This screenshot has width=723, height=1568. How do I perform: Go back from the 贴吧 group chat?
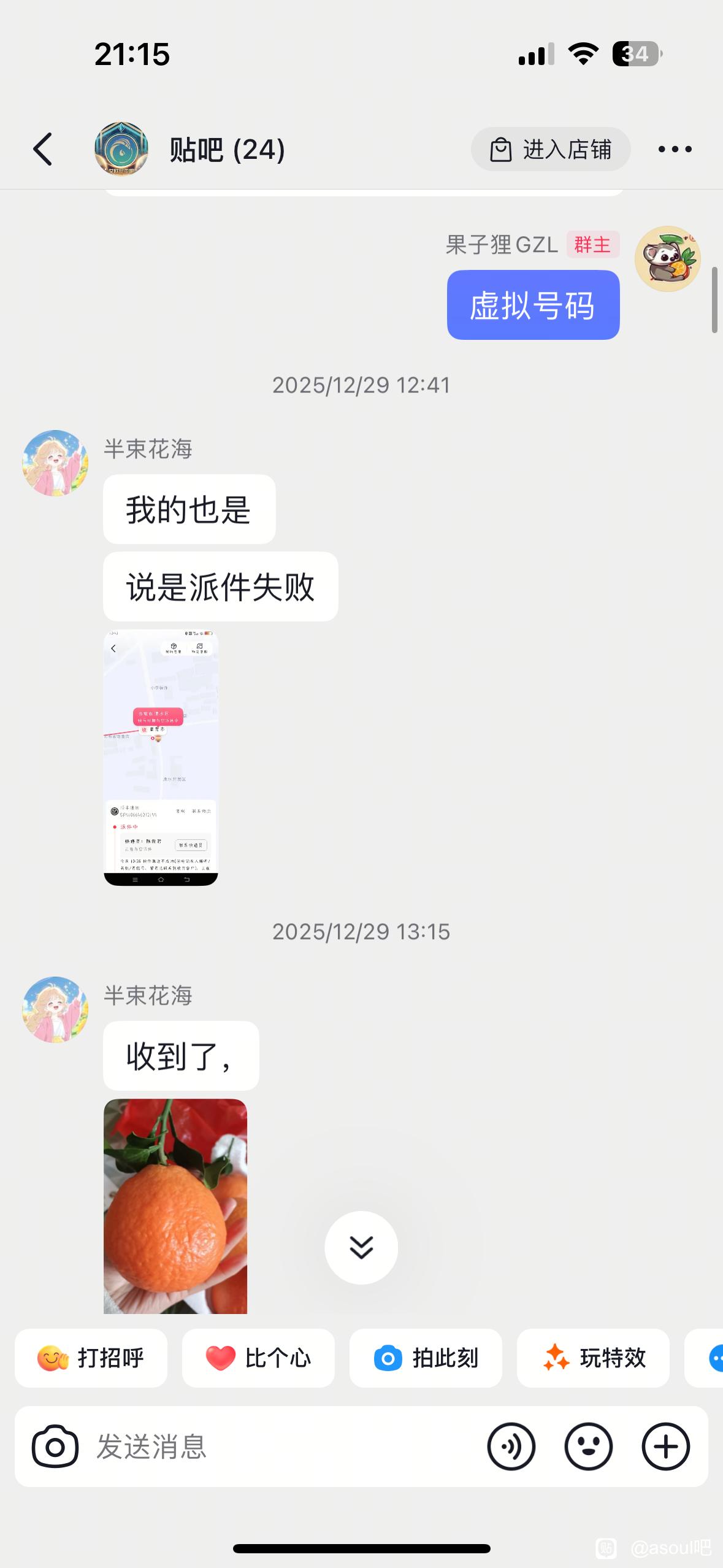pyautogui.click(x=43, y=149)
